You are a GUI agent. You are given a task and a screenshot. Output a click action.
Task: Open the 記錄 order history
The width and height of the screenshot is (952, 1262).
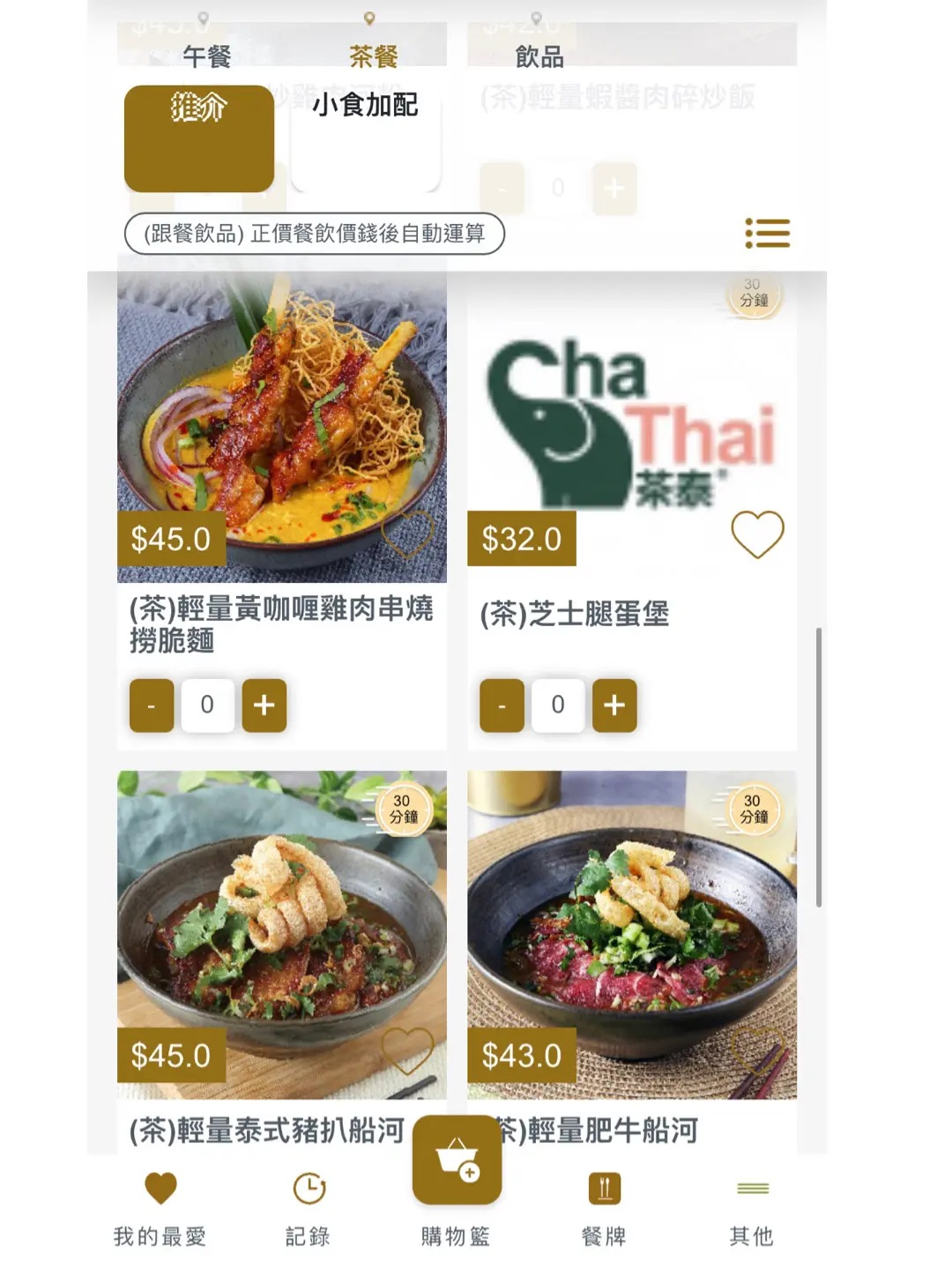pos(309,1206)
